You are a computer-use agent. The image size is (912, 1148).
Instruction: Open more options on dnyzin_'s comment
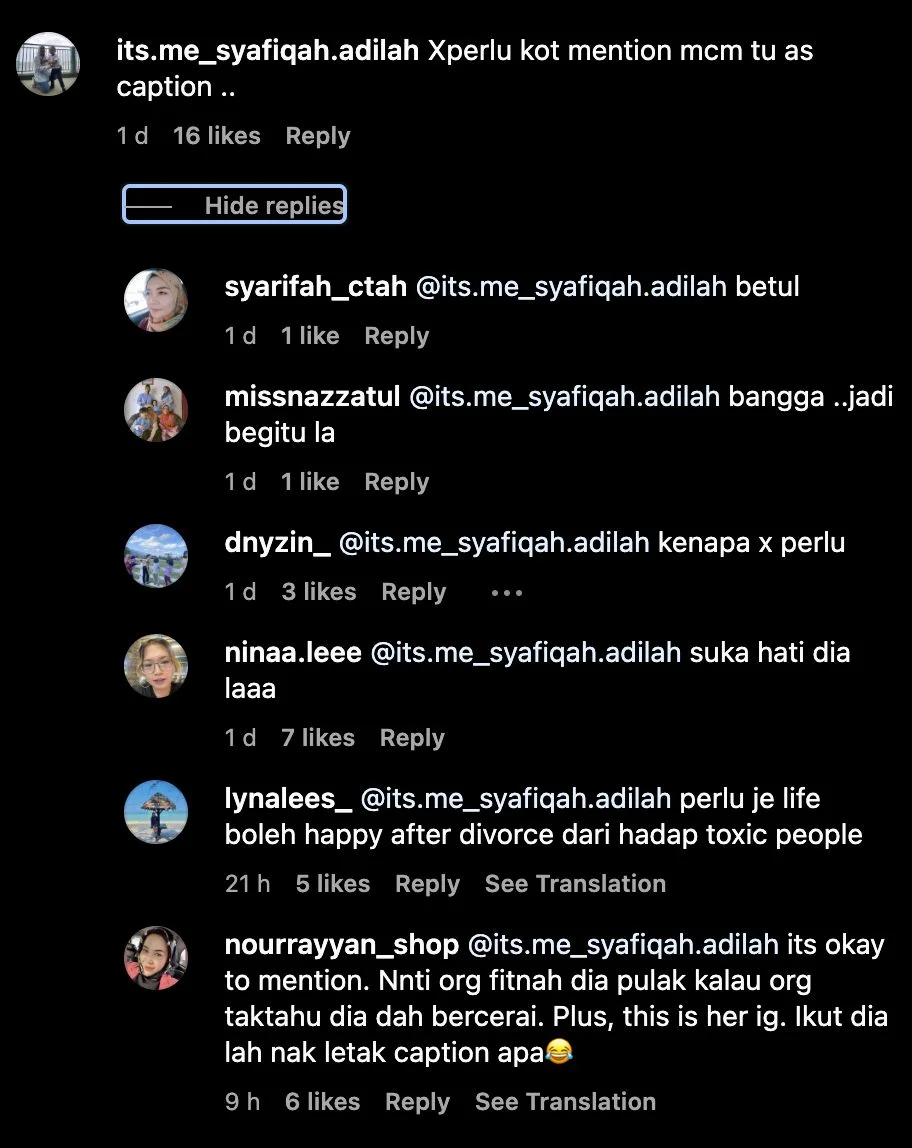click(507, 592)
